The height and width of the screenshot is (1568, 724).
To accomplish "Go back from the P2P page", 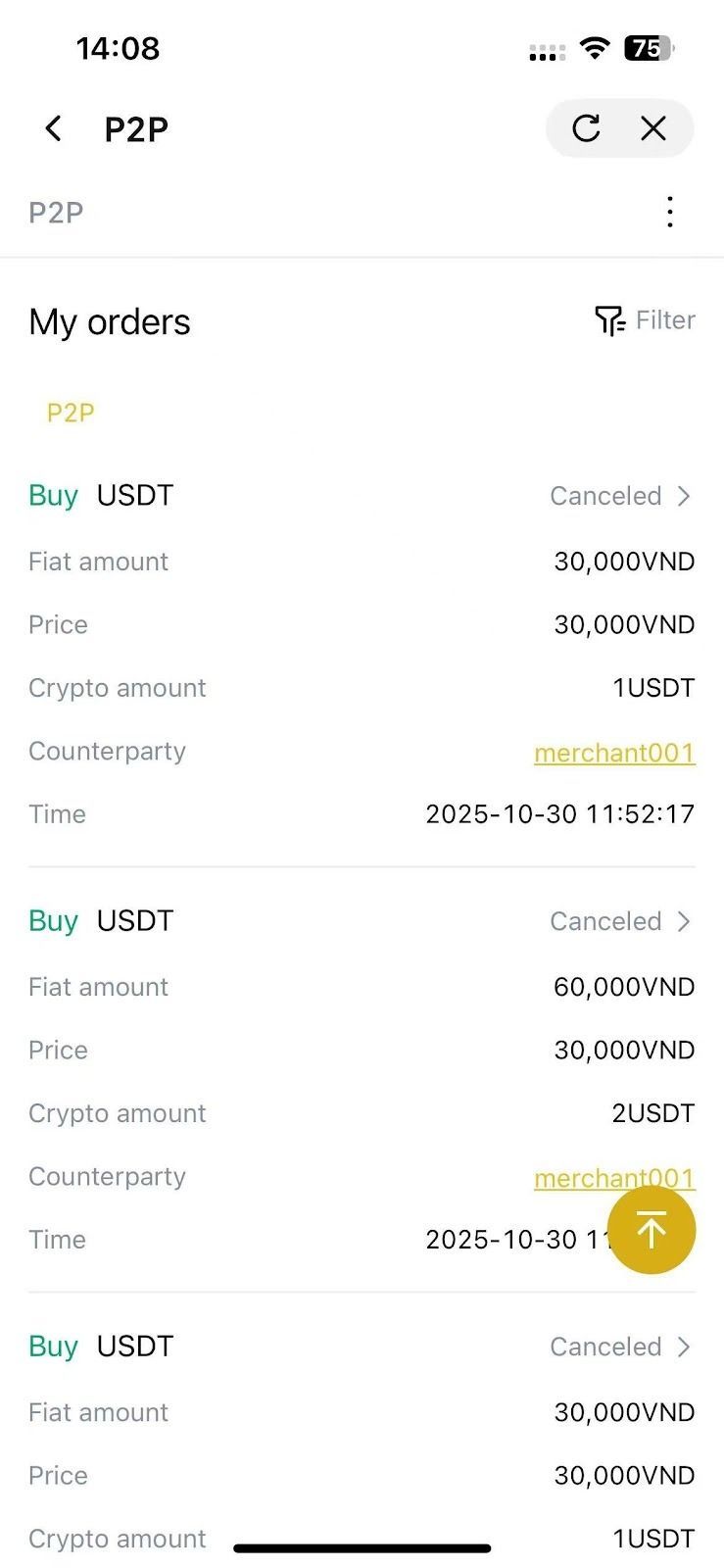I will [x=54, y=128].
